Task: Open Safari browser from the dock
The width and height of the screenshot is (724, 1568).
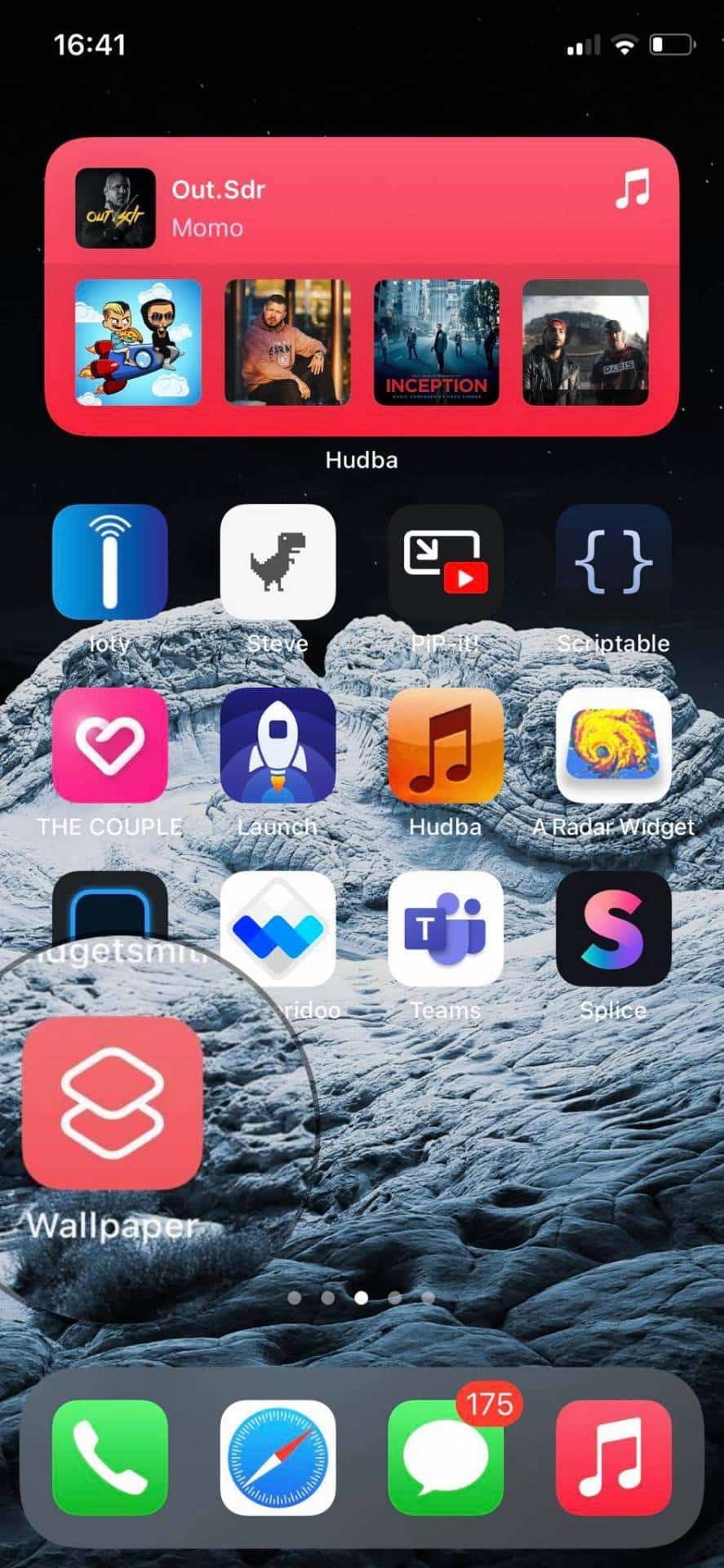Action: (x=278, y=1458)
